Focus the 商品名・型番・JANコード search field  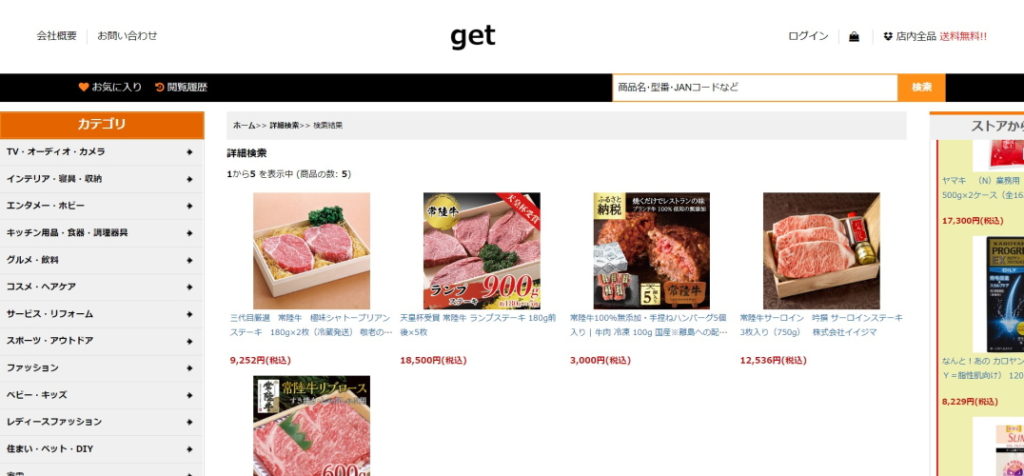(755, 88)
